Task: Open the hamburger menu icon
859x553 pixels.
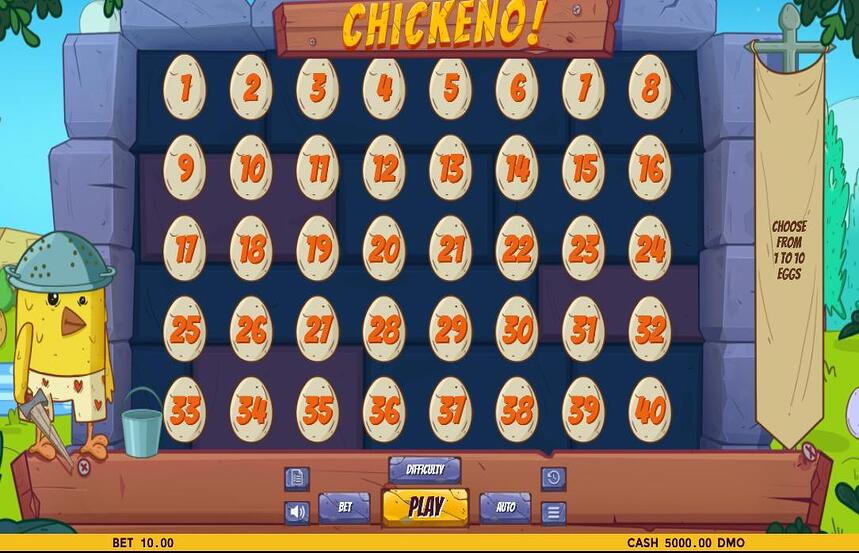Action: tap(553, 513)
